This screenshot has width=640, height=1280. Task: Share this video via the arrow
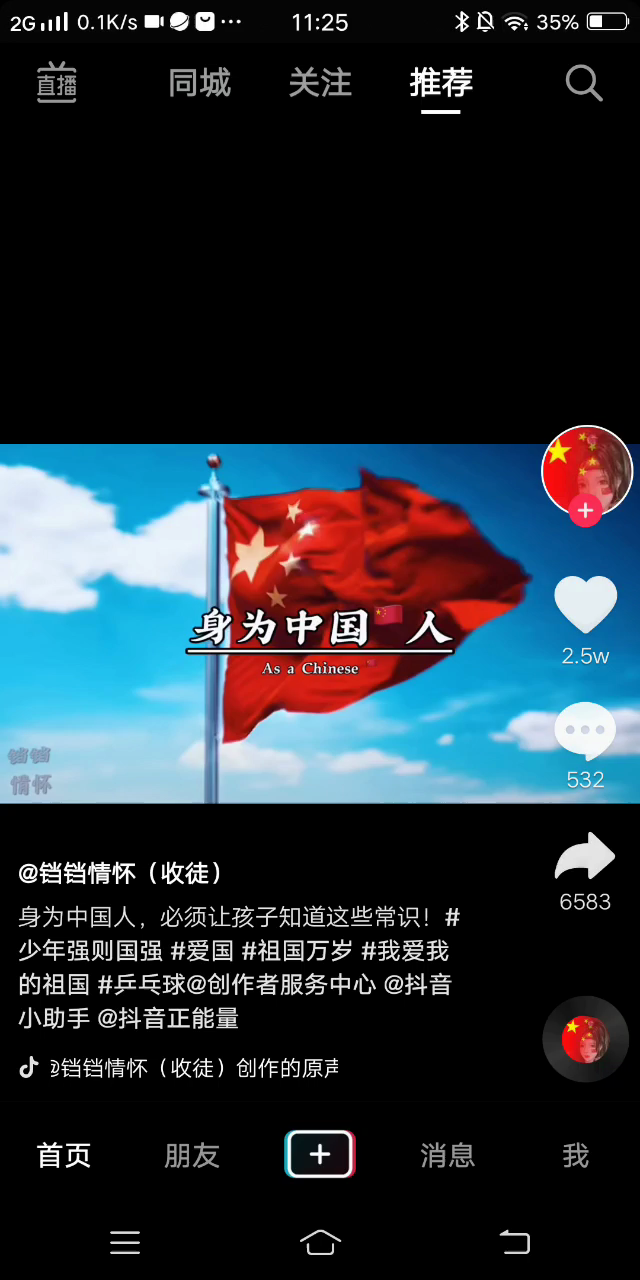point(585,857)
